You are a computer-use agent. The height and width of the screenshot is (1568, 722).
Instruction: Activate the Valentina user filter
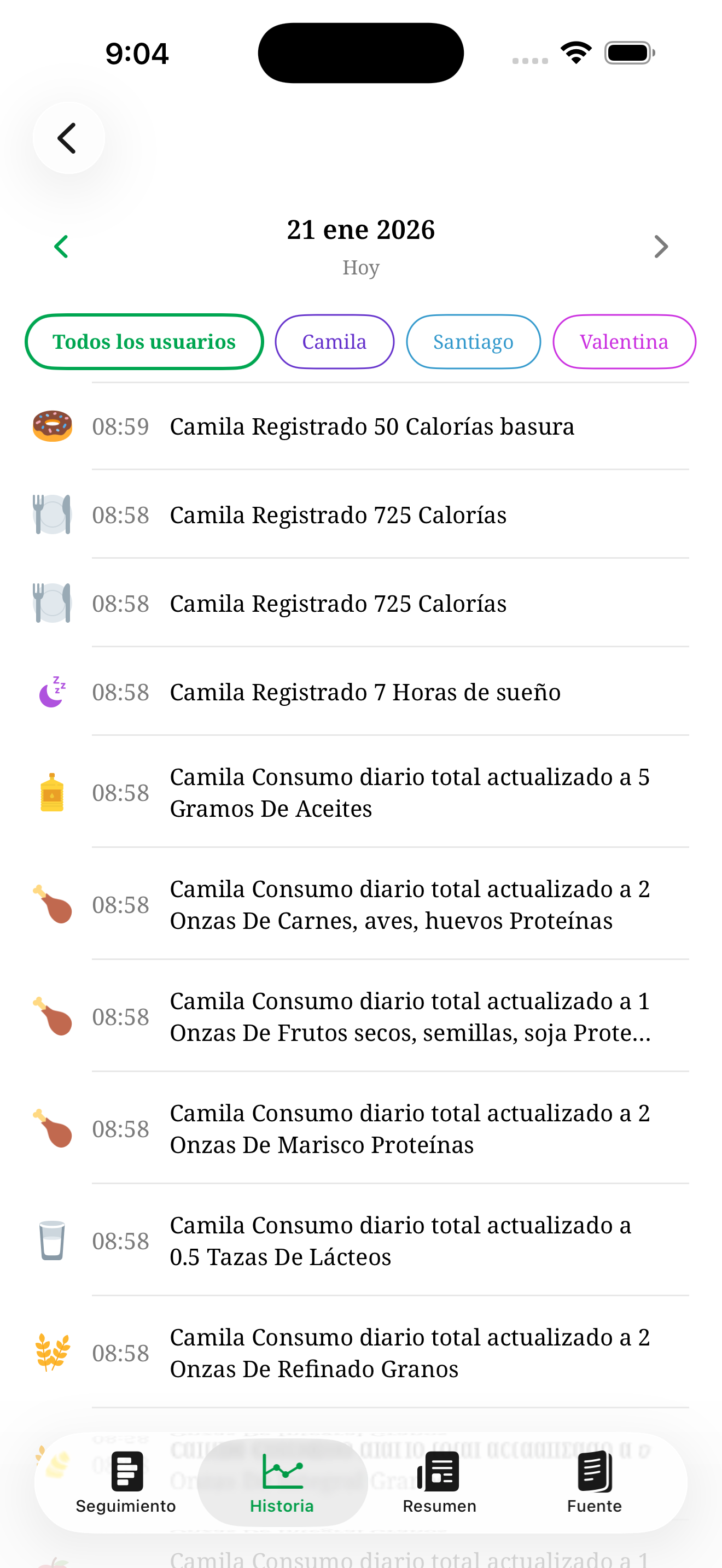pyautogui.click(x=624, y=342)
